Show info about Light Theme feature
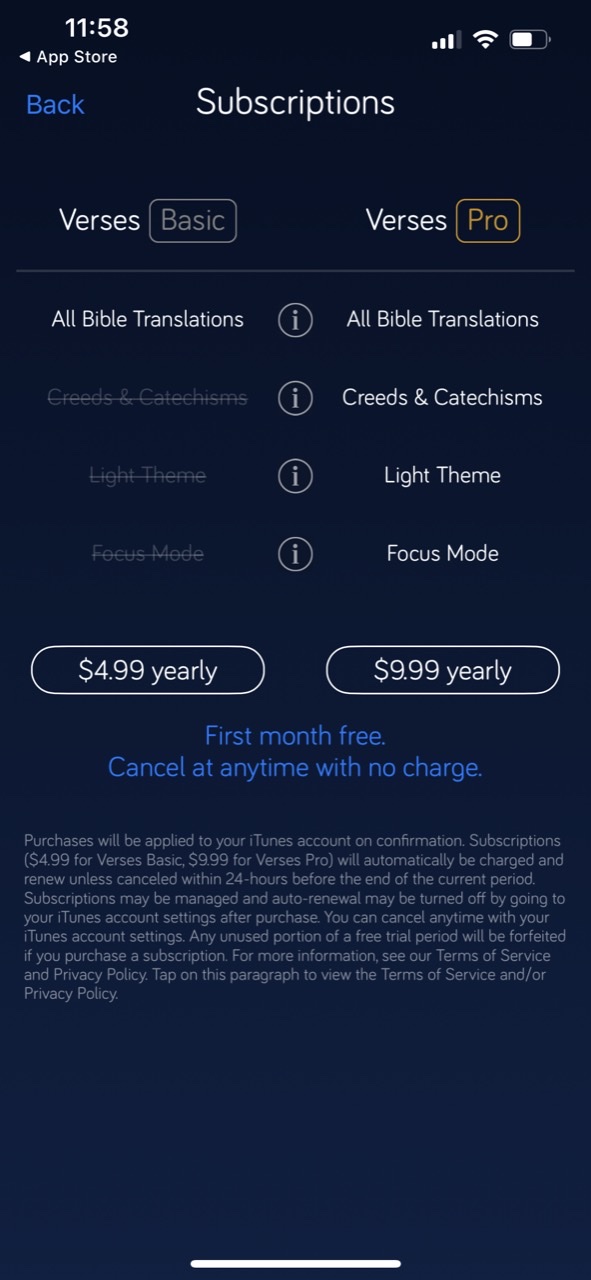Screen dimensions: 591x1280 click(x=295, y=476)
